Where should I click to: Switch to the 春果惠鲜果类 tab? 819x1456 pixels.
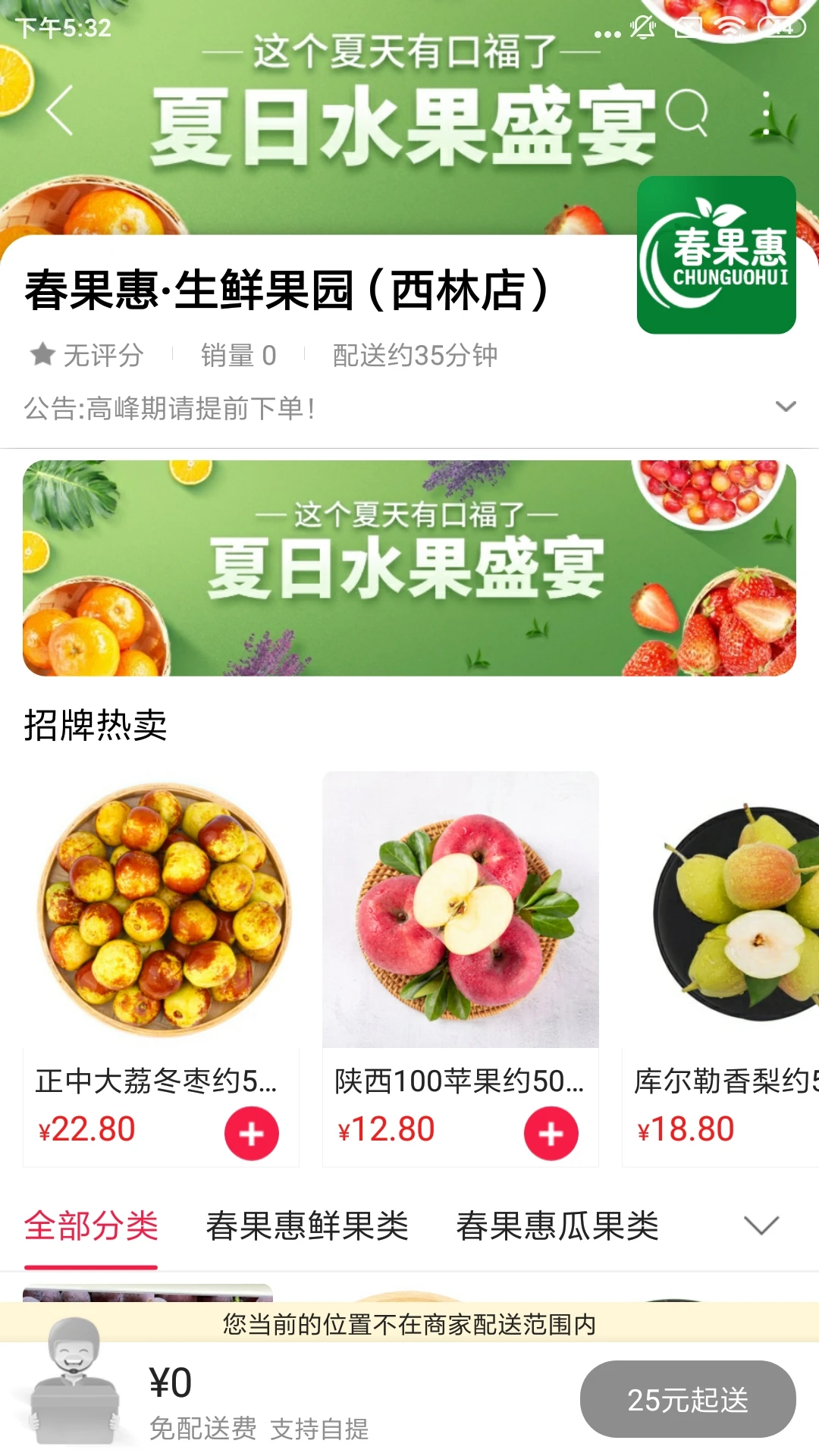point(308,1224)
